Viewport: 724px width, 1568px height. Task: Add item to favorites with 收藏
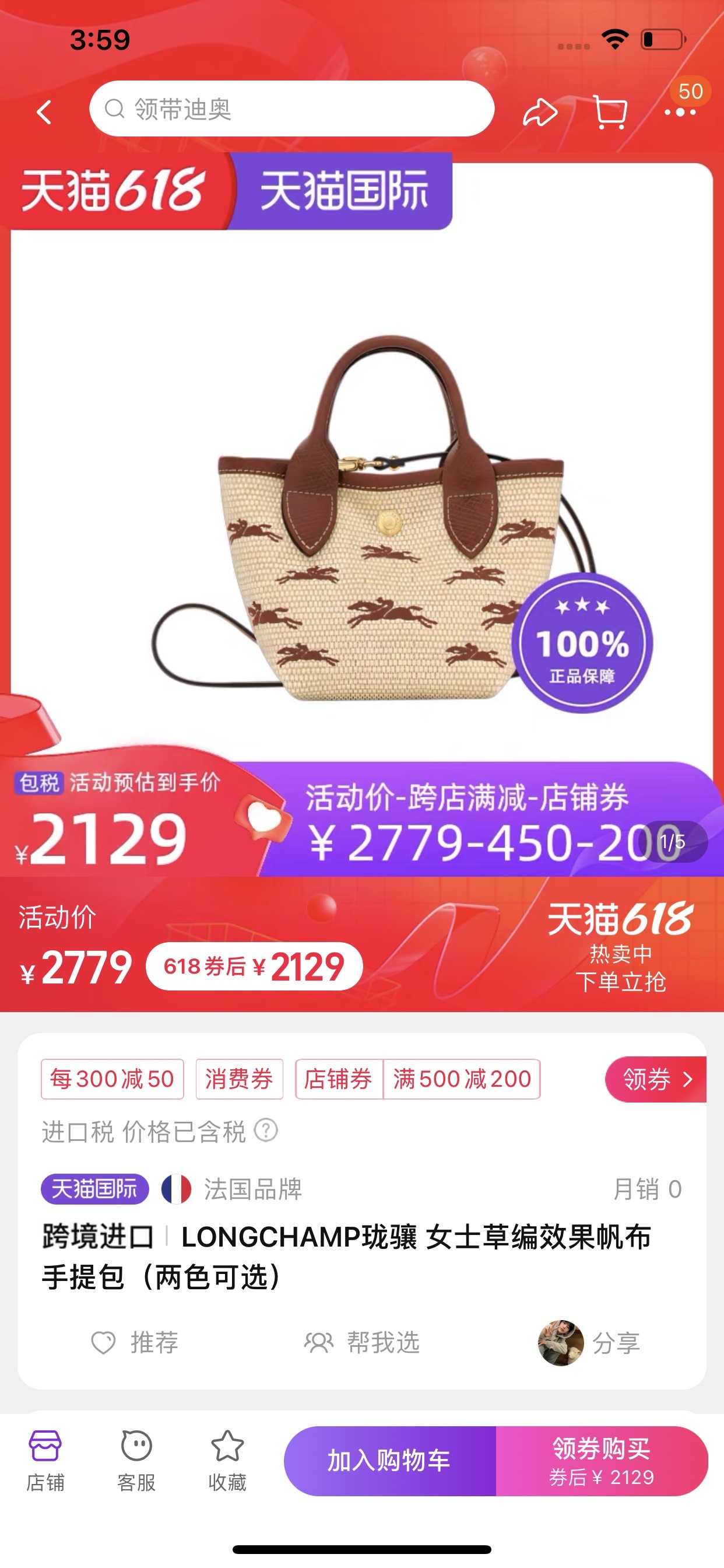pyautogui.click(x=227, y=1459)
